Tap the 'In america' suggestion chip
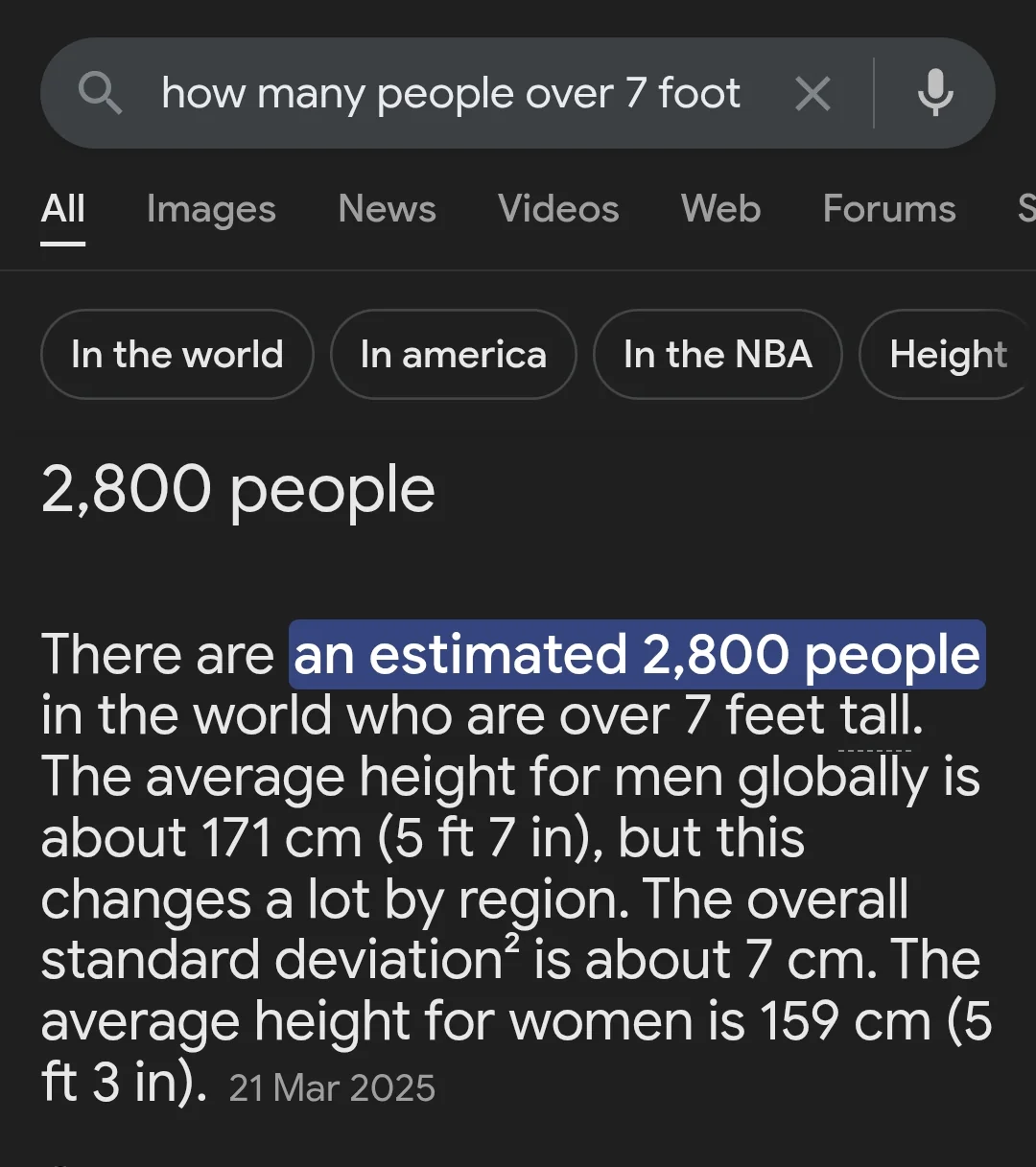 click(453, 354)
